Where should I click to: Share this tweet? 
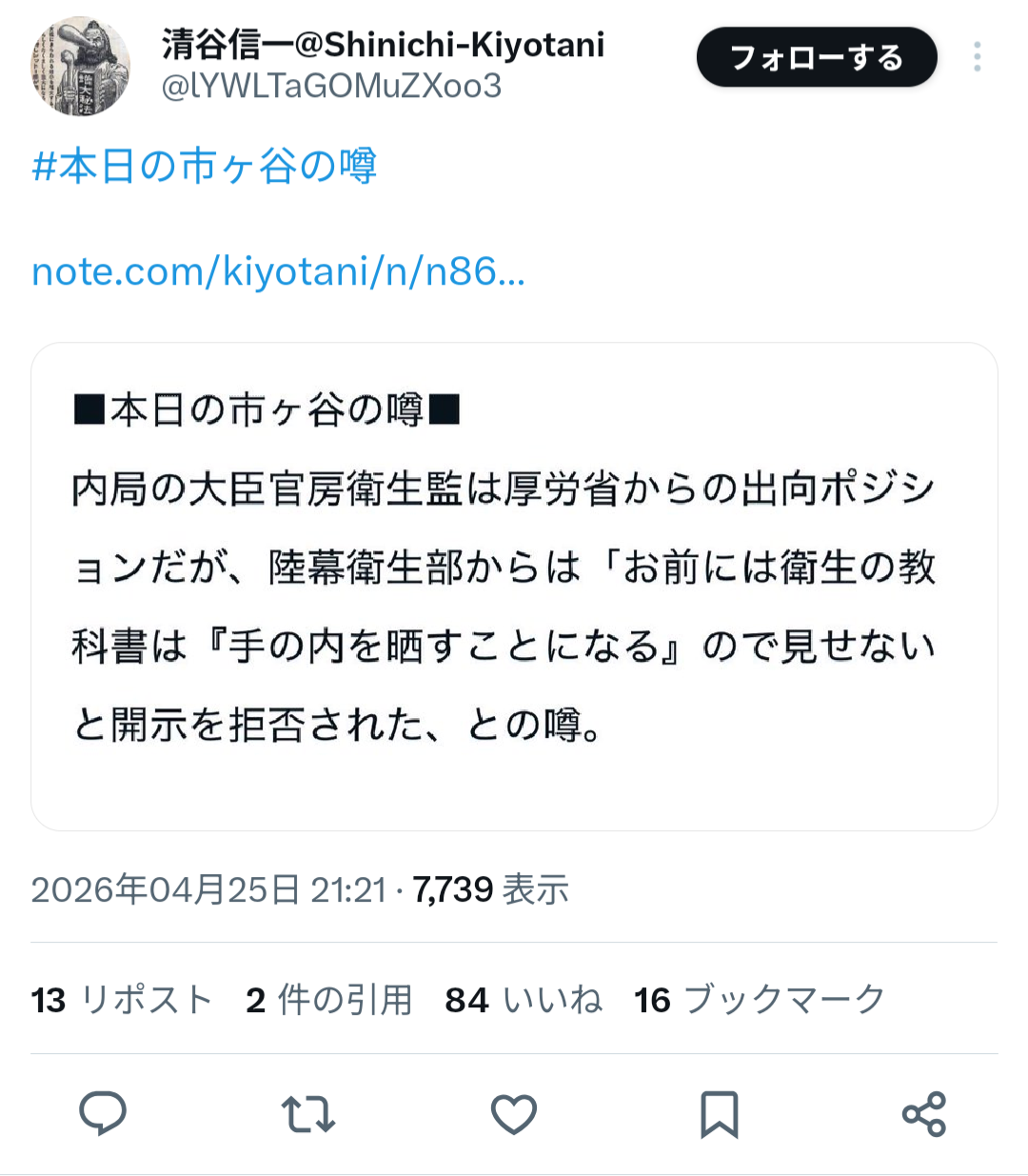[x=923, y=1113]
